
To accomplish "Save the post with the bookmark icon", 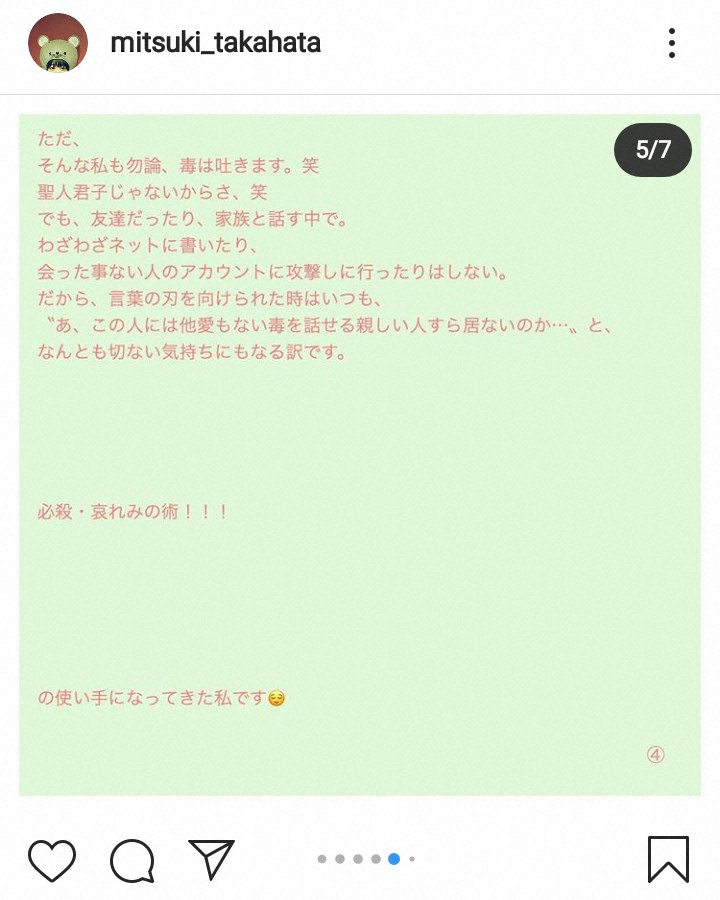I will click(668, 859).
